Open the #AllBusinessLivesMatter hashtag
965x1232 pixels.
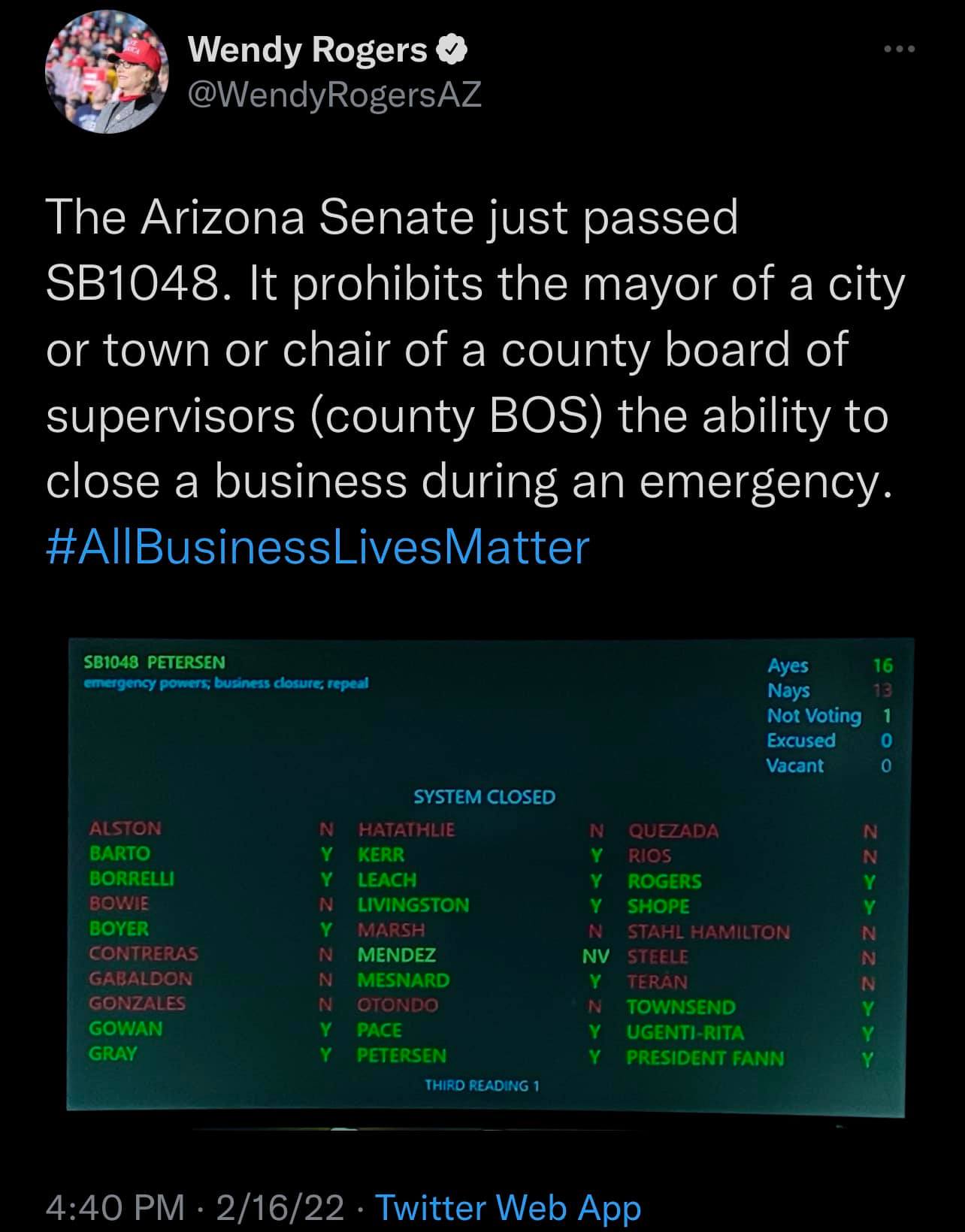317,546
